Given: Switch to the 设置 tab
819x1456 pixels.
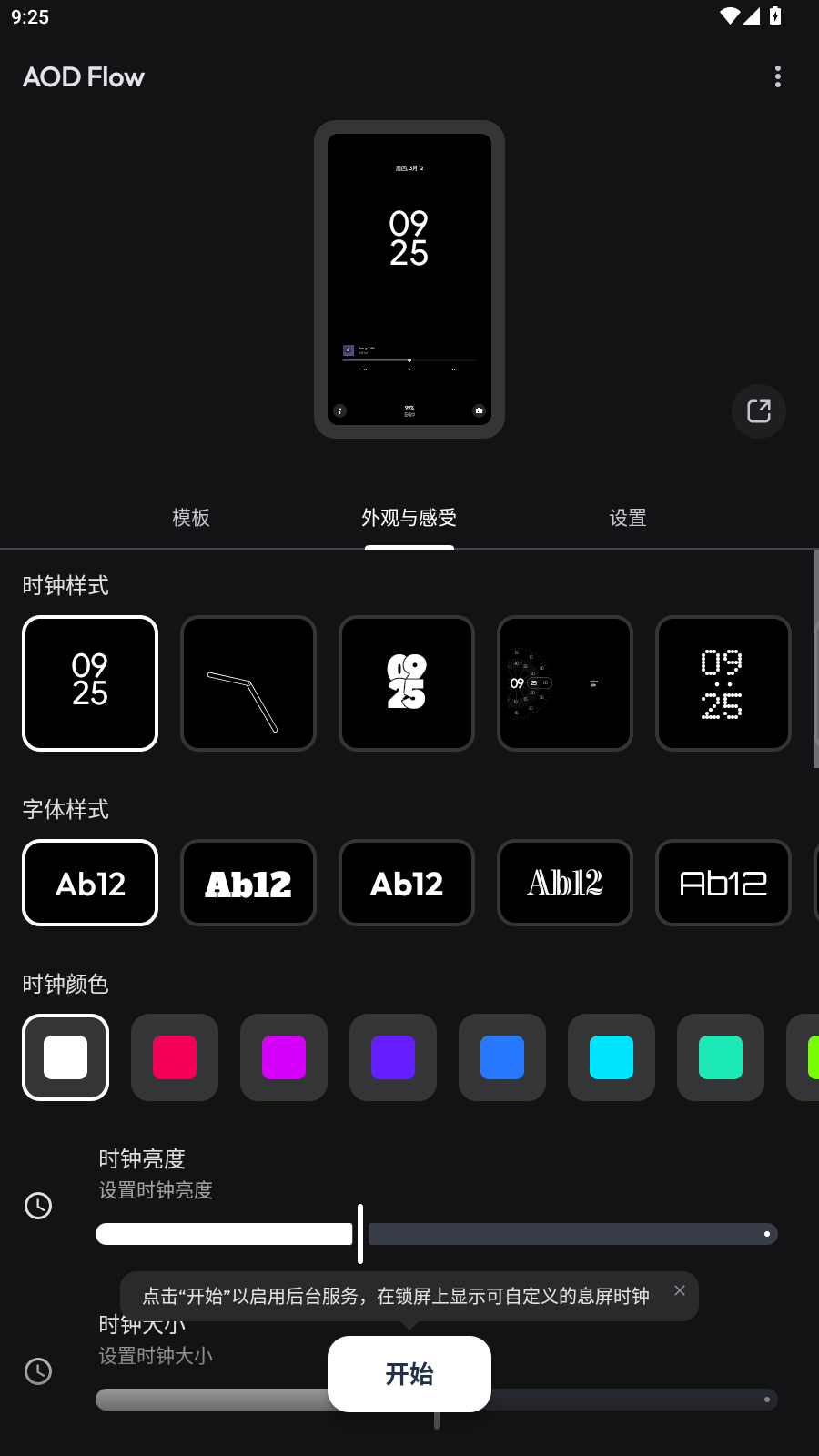Looking at the screenshot, I should (x=628, y=518).
